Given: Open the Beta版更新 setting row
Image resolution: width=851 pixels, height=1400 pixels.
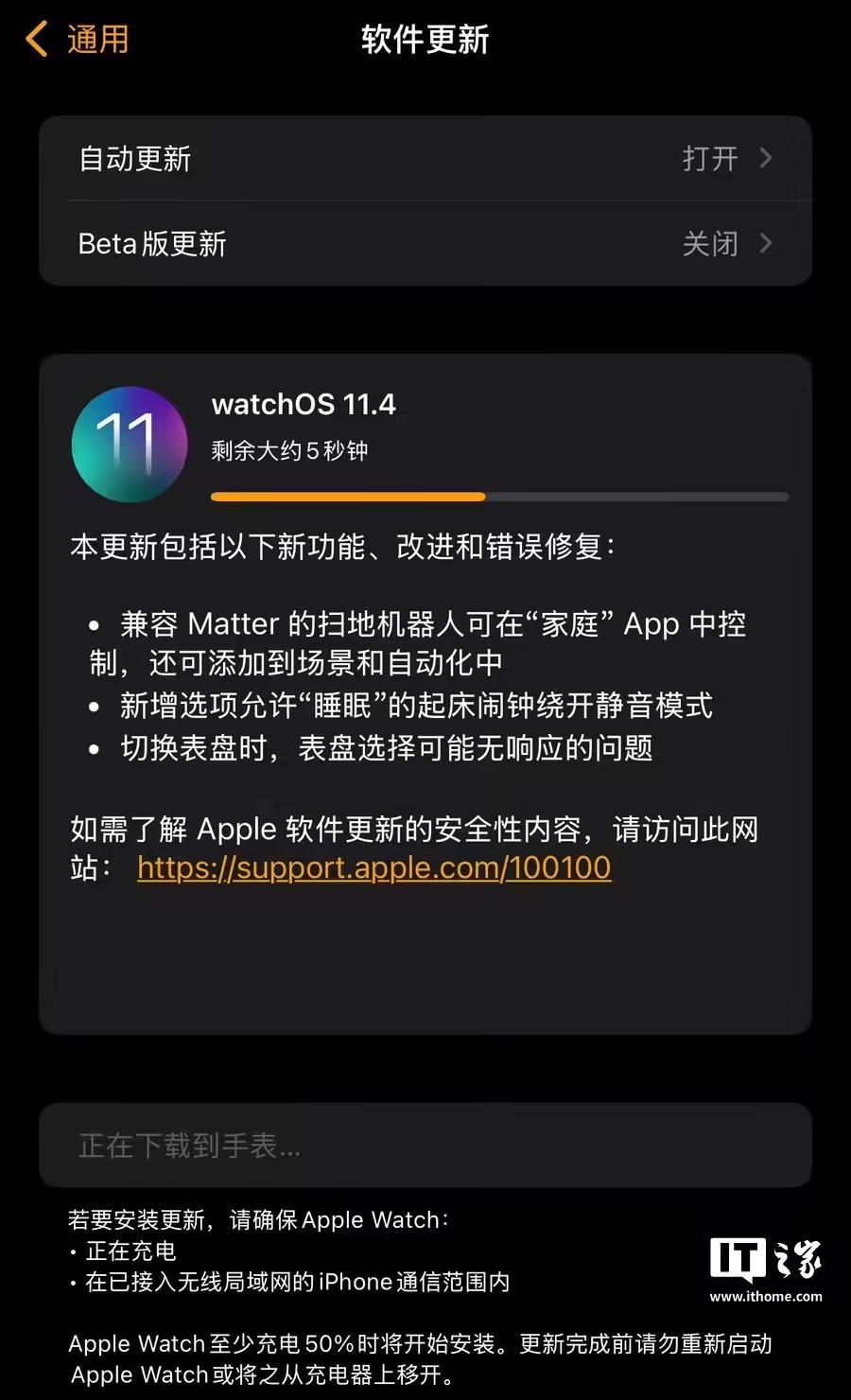Looking at the screenshot, I should coord(425,243).
